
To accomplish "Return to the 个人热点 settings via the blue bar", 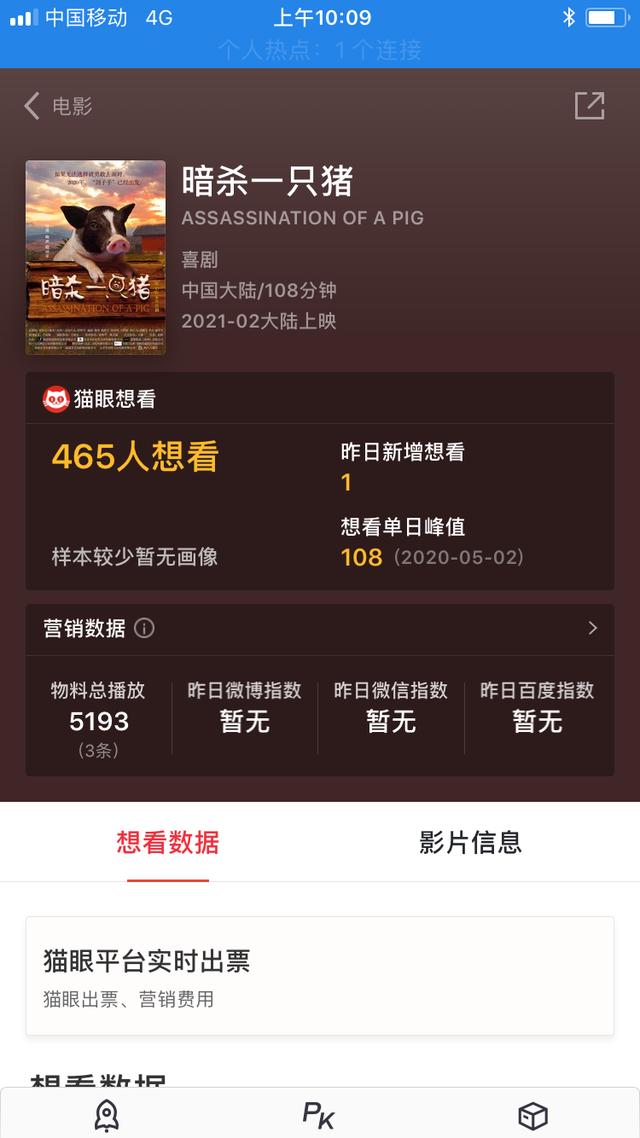I will click(x=319, y=49).
